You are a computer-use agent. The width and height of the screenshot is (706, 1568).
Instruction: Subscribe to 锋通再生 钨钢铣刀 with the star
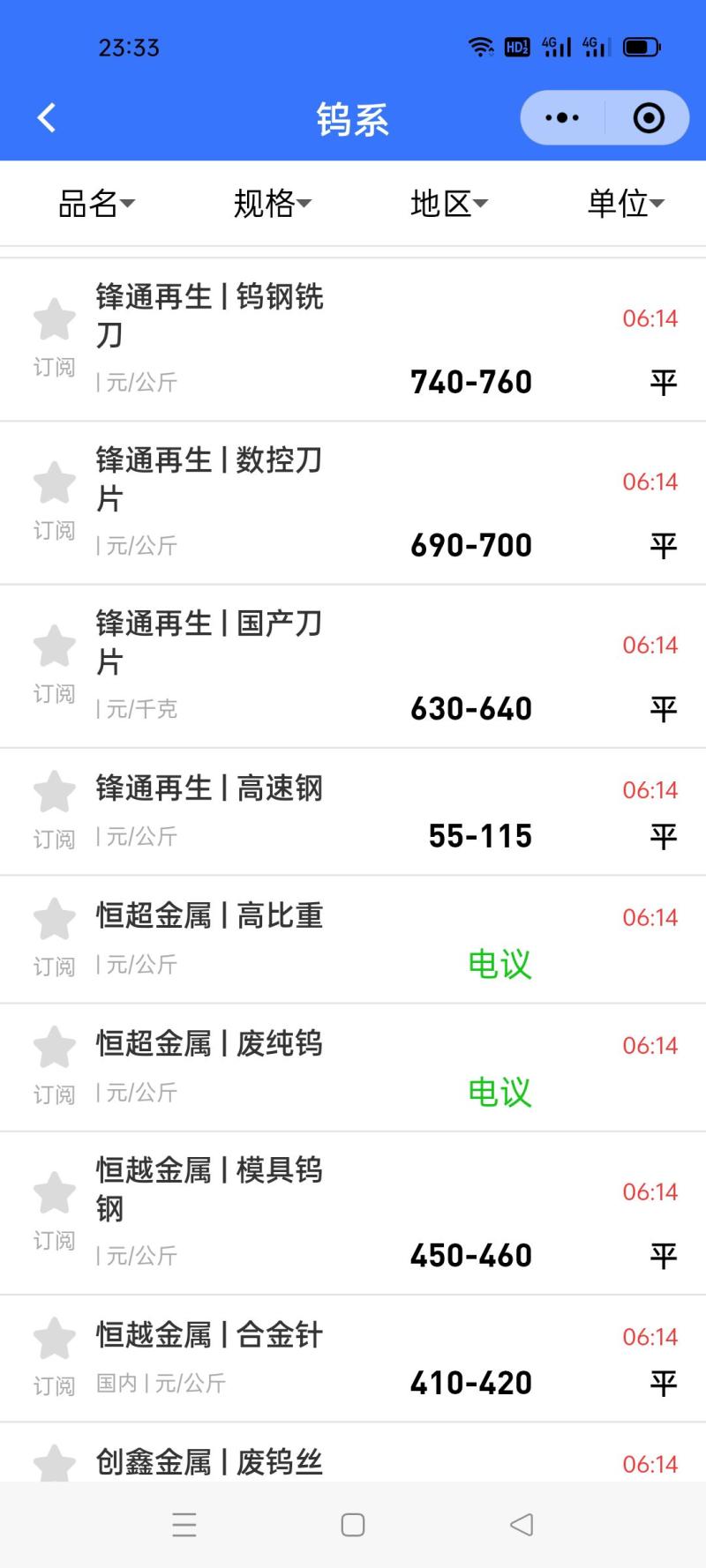(55, 320)
